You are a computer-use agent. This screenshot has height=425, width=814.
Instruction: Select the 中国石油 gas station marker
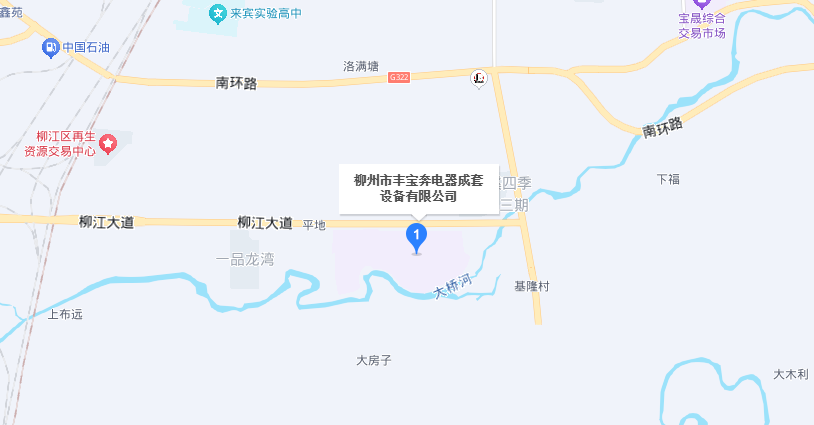50,47
